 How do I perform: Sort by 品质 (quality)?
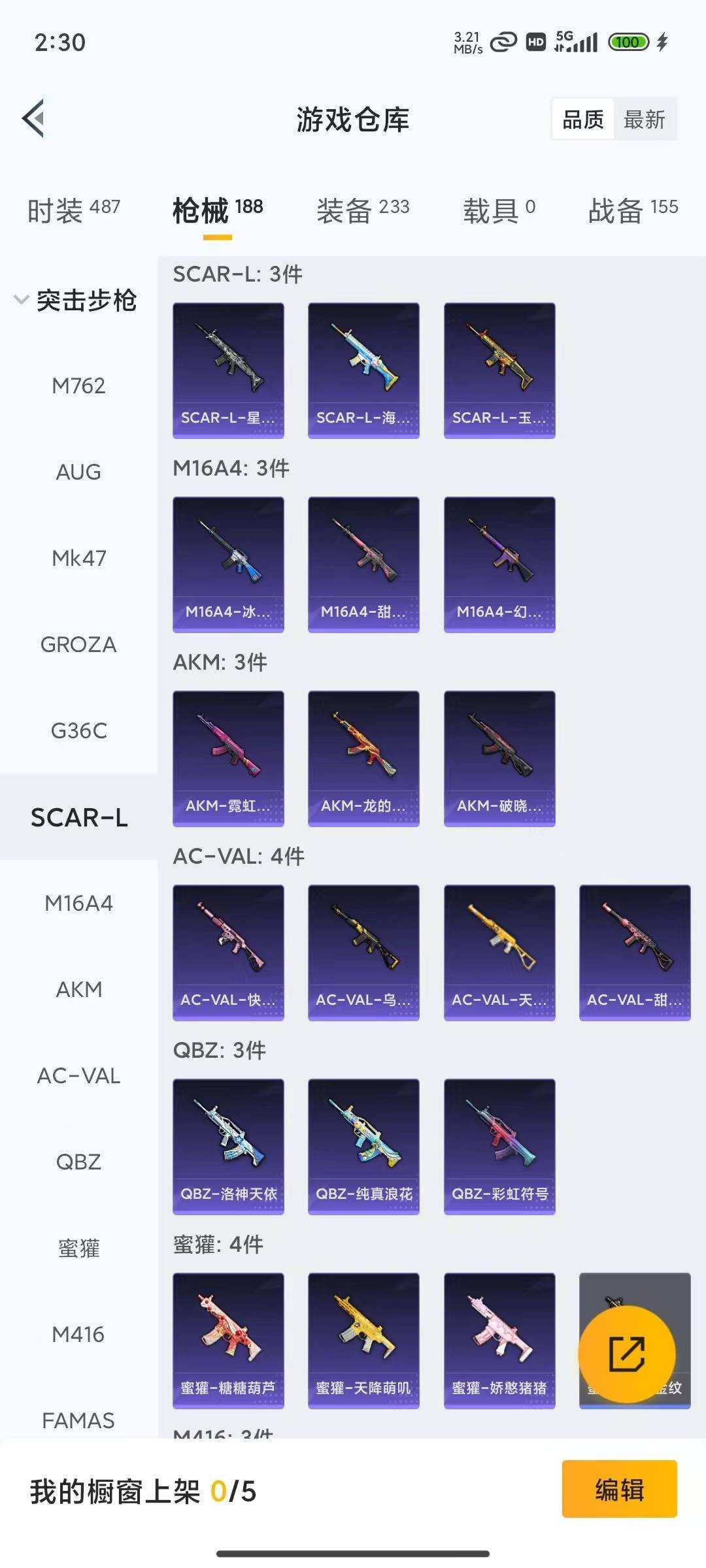coord(582,120)
